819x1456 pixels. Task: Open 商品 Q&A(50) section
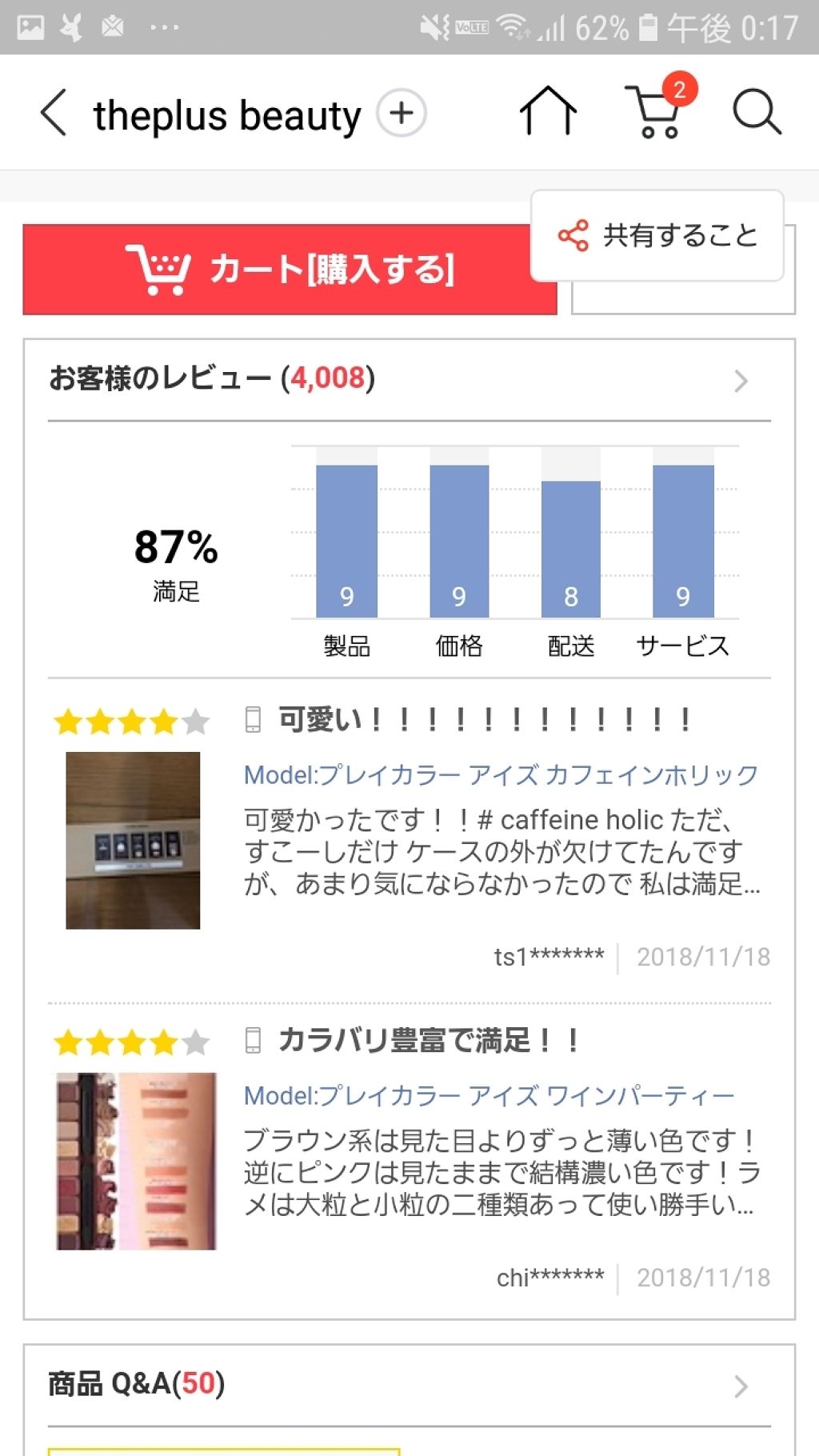pos(409,1385)
